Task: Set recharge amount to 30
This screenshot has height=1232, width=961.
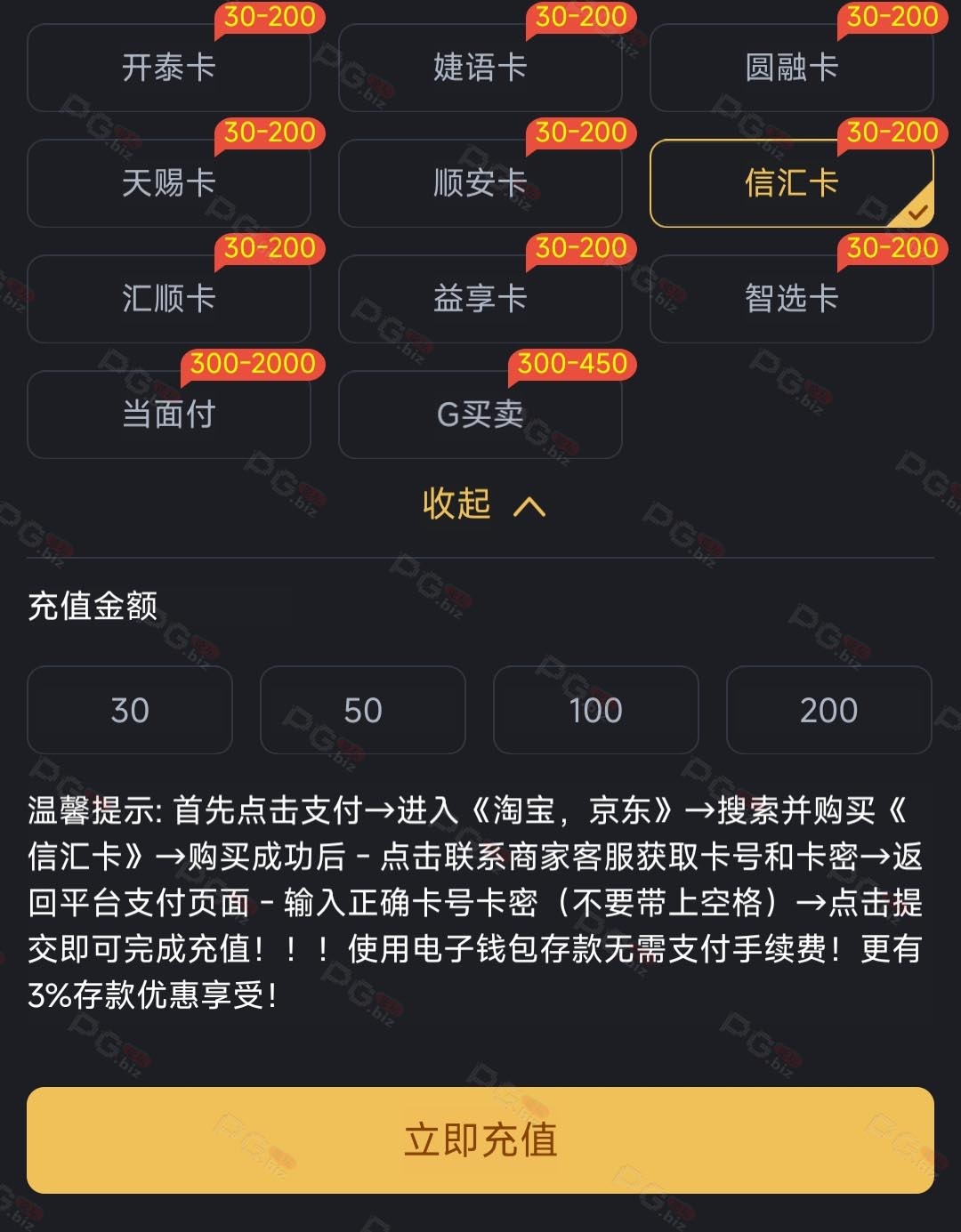Action: coord(130,710)
